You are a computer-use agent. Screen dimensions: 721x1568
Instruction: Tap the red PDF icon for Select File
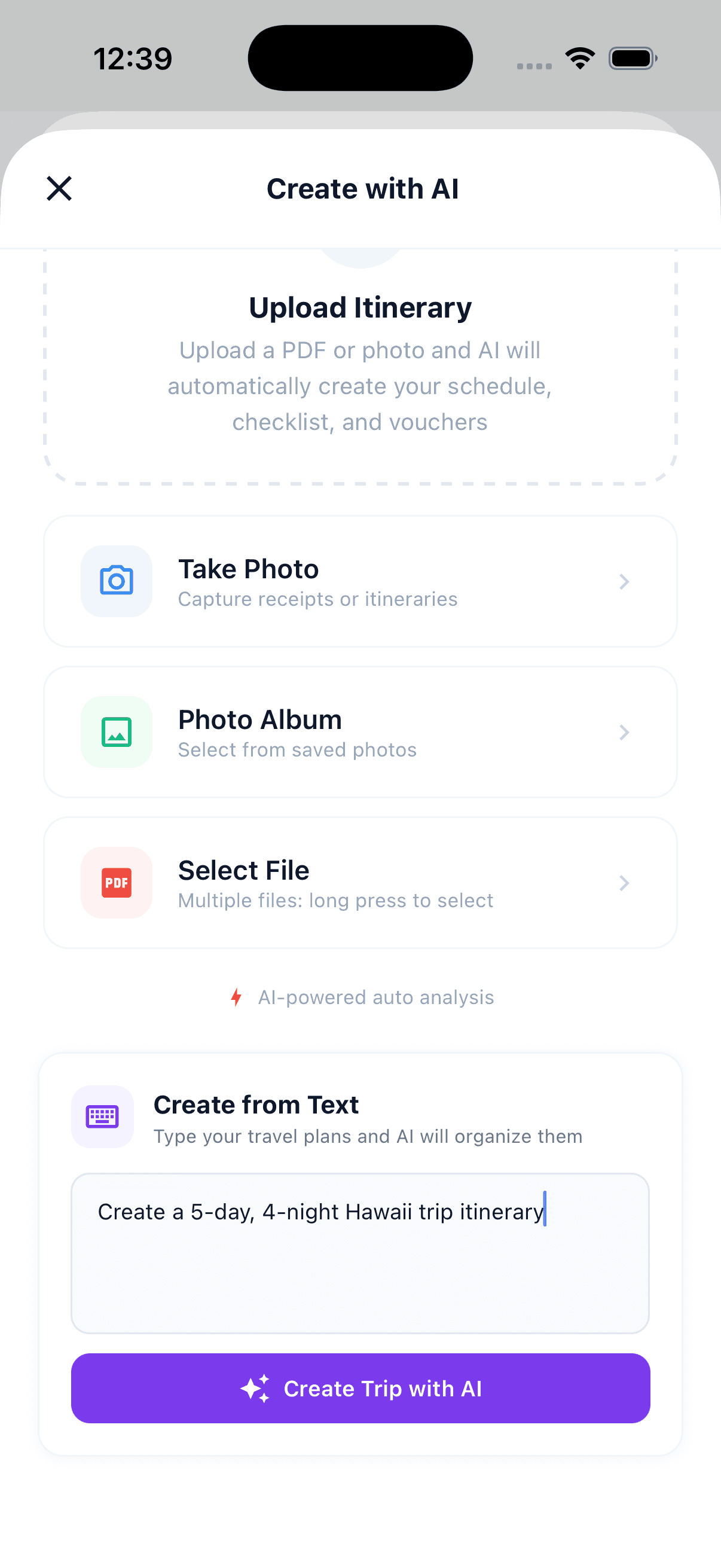tap(116, 883)
